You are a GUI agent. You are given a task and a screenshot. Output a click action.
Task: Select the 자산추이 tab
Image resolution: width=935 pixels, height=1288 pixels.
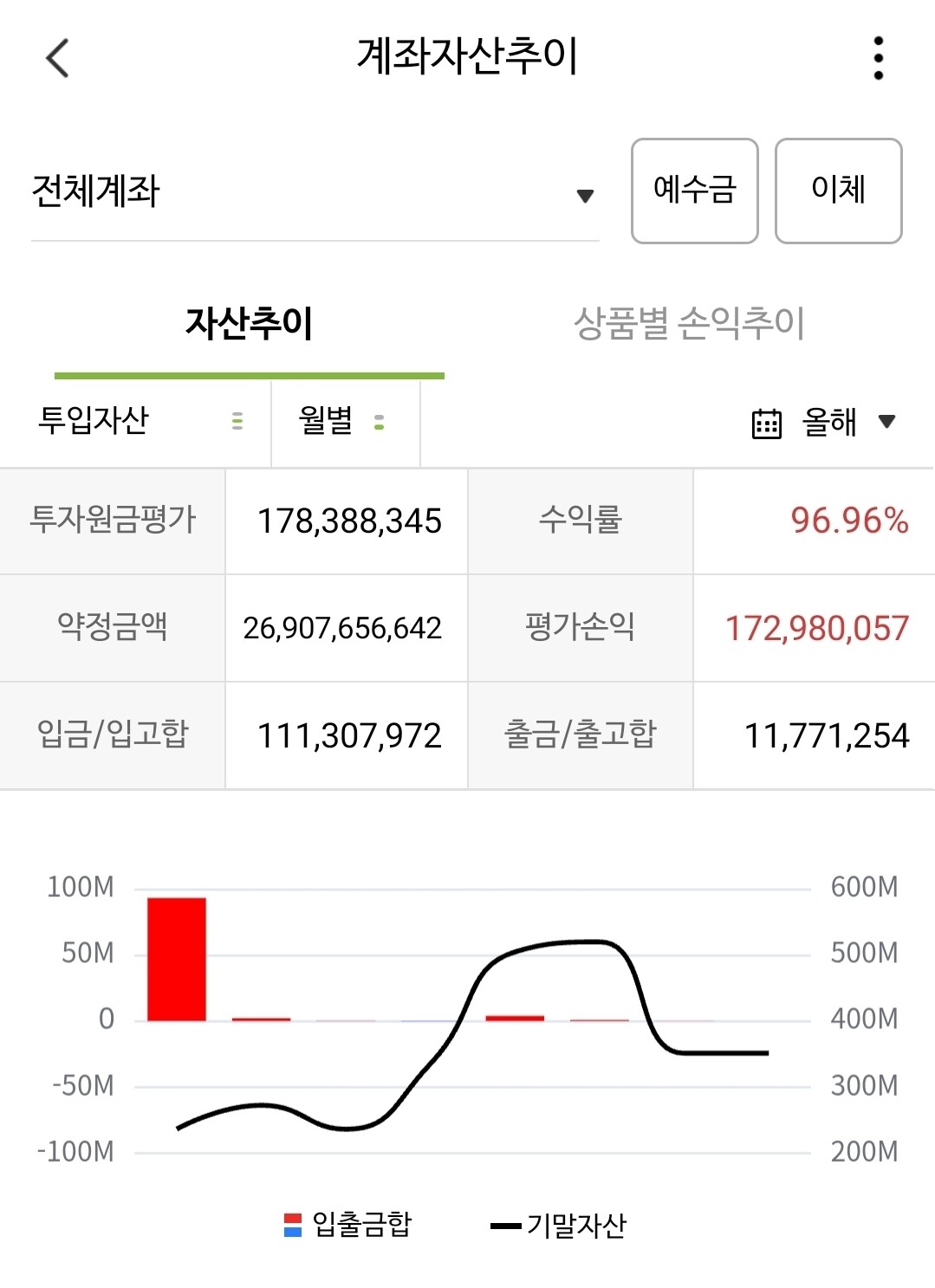click(x=250, y=324)
